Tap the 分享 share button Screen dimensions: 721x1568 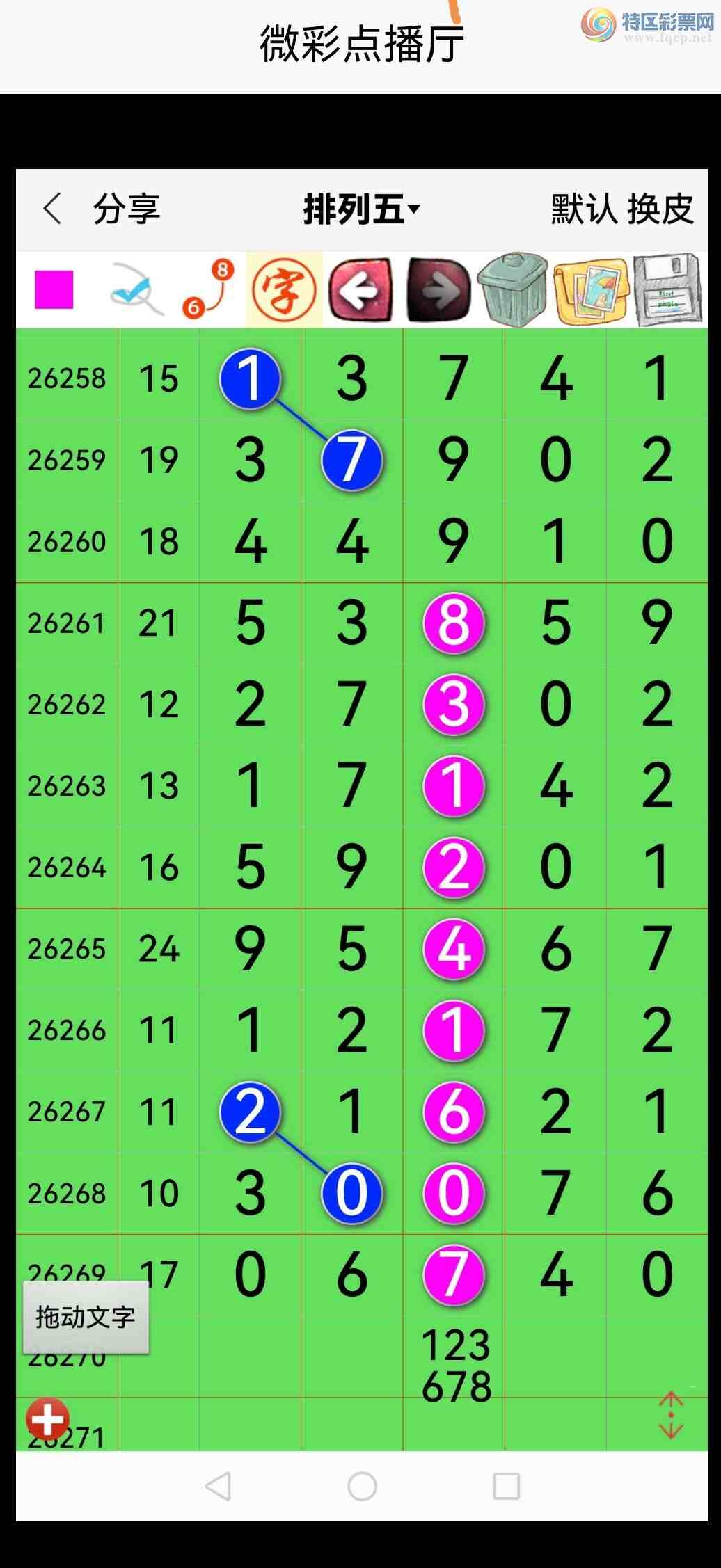point(127,209)
